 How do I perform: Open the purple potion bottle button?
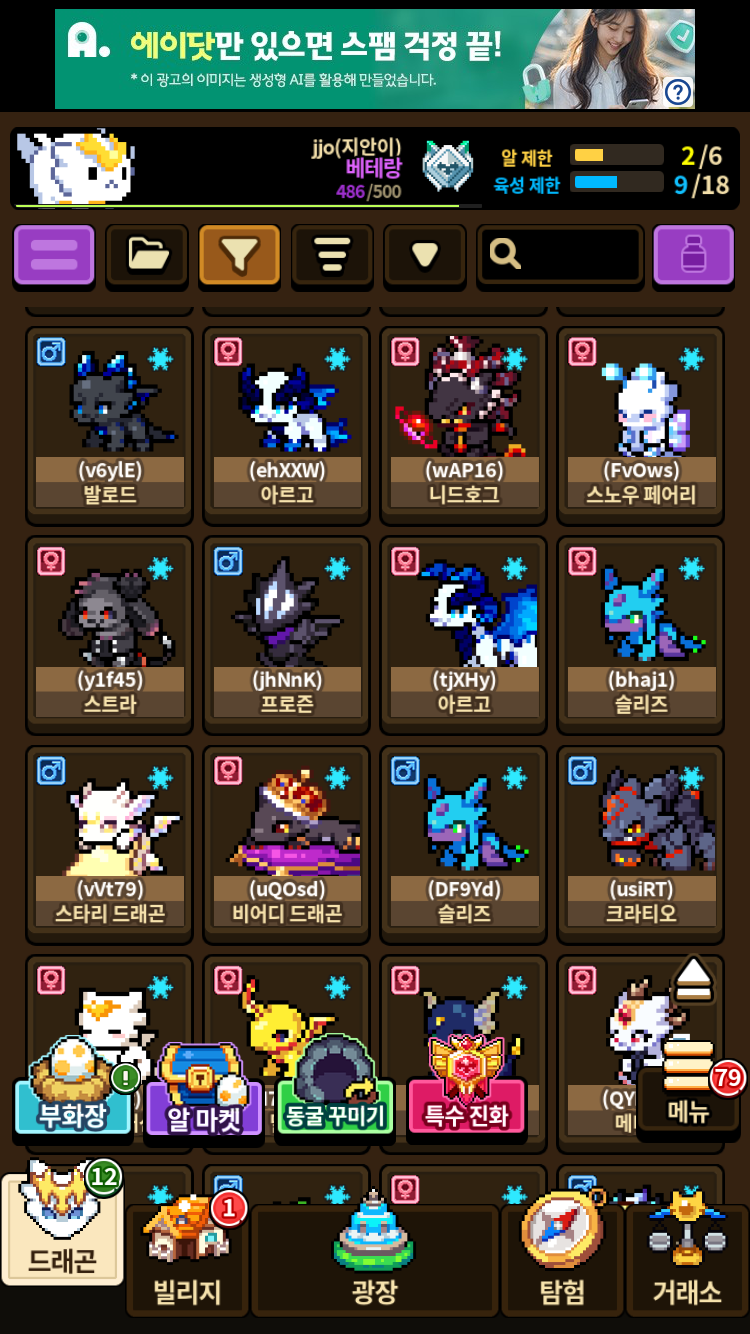[x=693, y=255]
